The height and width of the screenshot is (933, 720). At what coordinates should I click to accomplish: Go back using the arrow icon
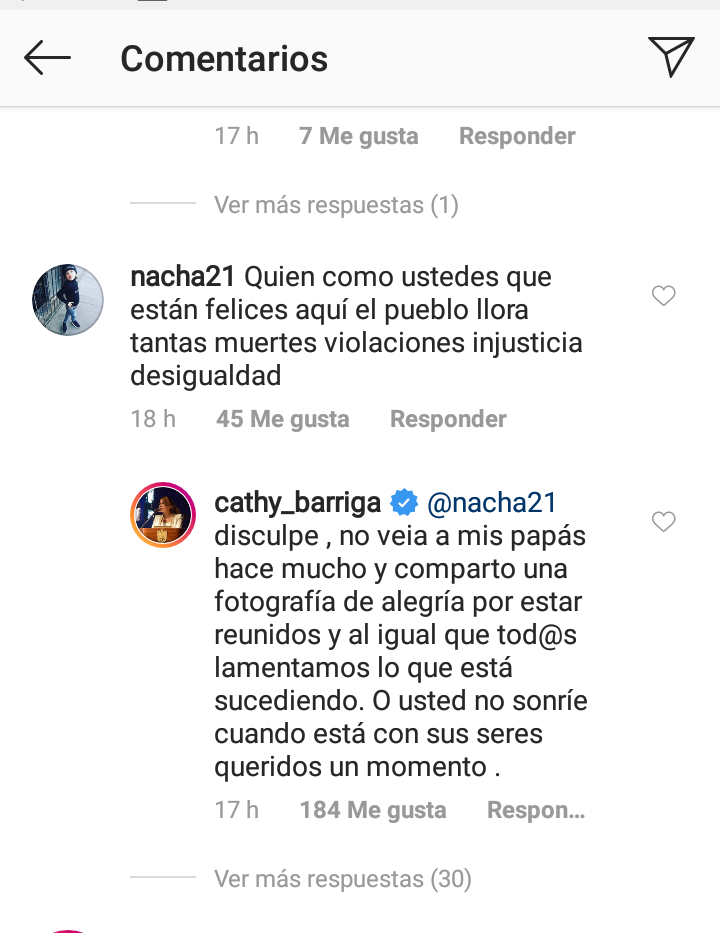(x=47, y=58)
